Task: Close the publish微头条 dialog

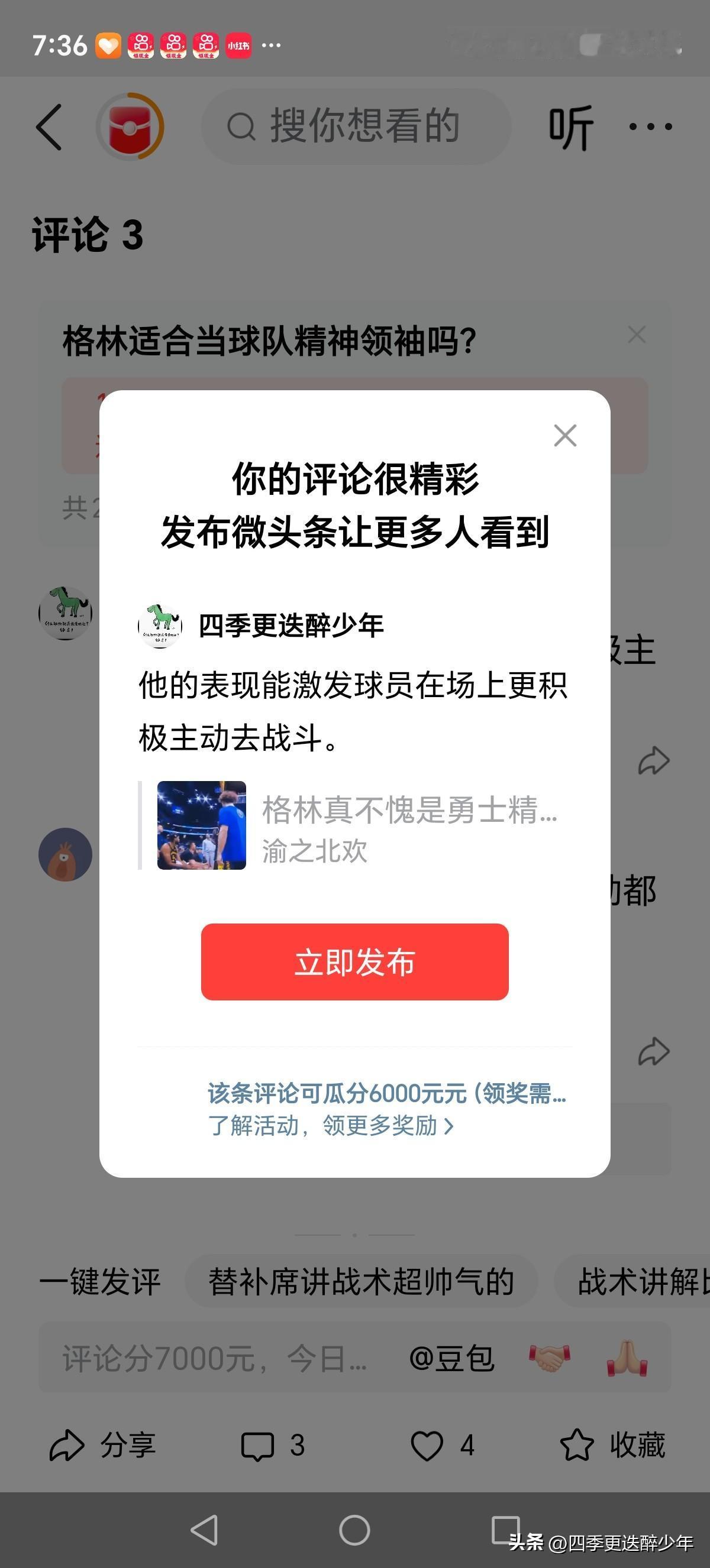Action: [x=565, y=436]
